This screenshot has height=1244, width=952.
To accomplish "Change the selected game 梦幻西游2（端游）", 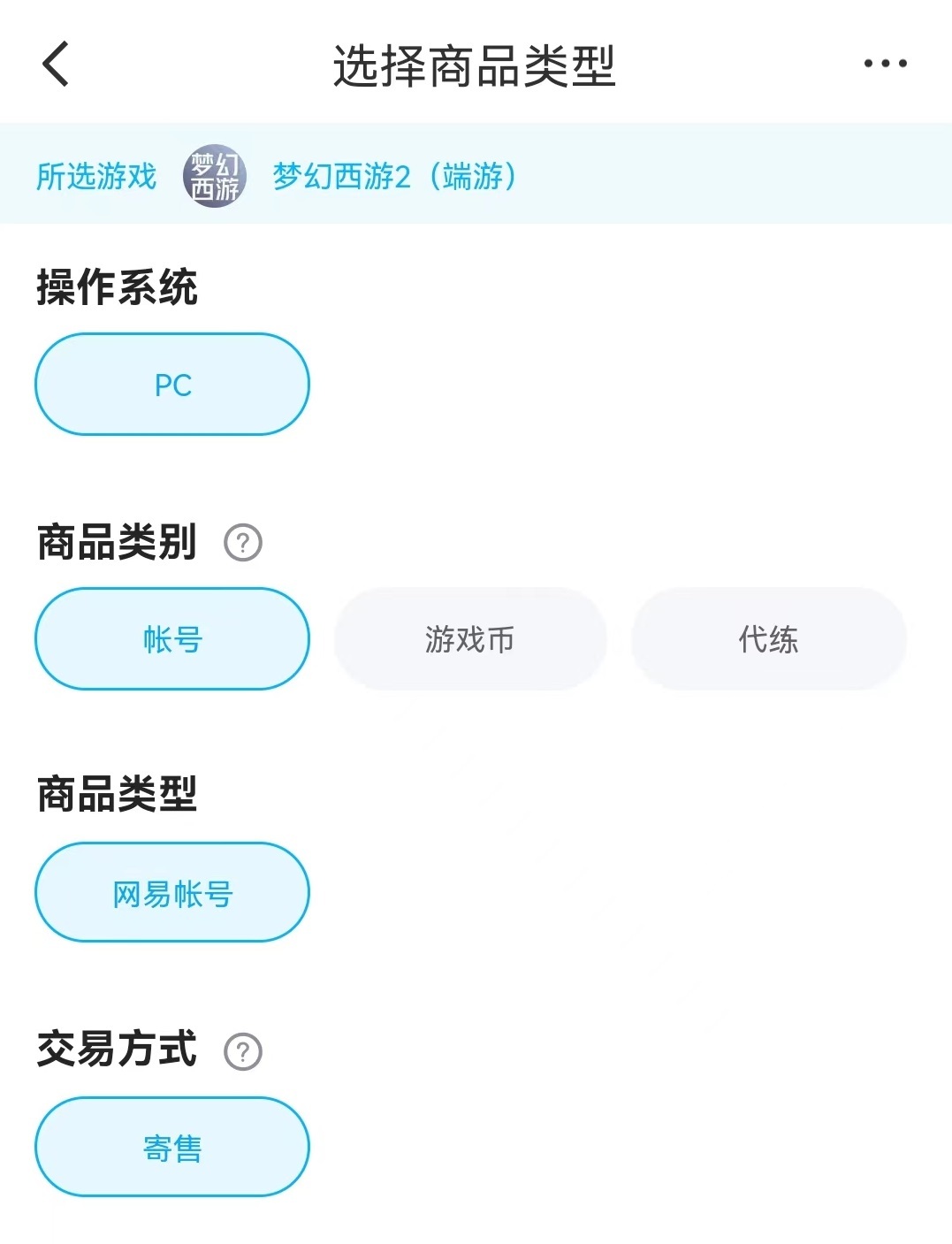I will pyautogui.click(x=393, y=176).
